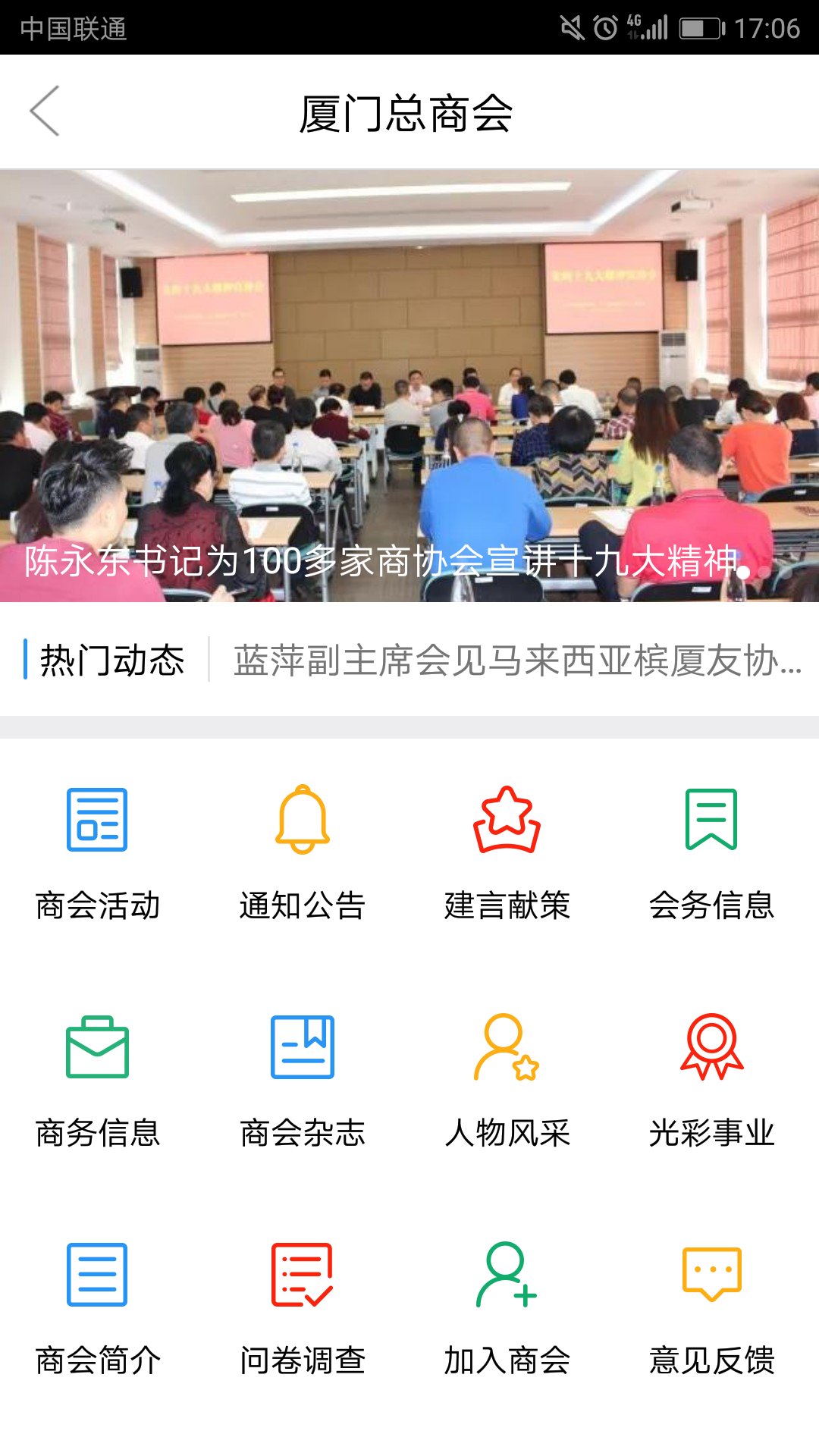Open 意见反馈 feedback
Image resolution: width=819 pixels, height=1456 pixels.
(x=712, y=1308)
